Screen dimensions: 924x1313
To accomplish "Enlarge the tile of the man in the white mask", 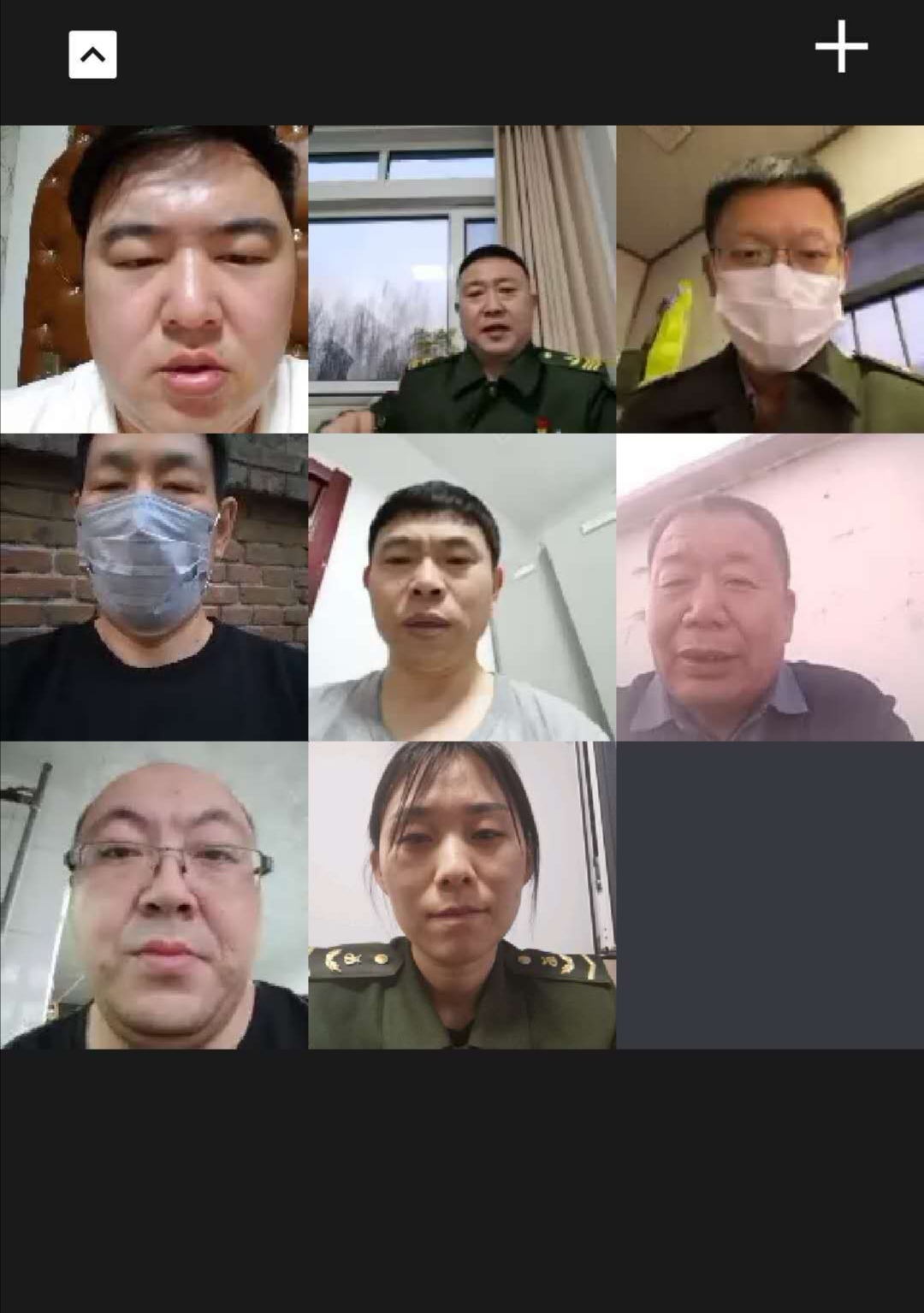I will (x=770, y=279).
